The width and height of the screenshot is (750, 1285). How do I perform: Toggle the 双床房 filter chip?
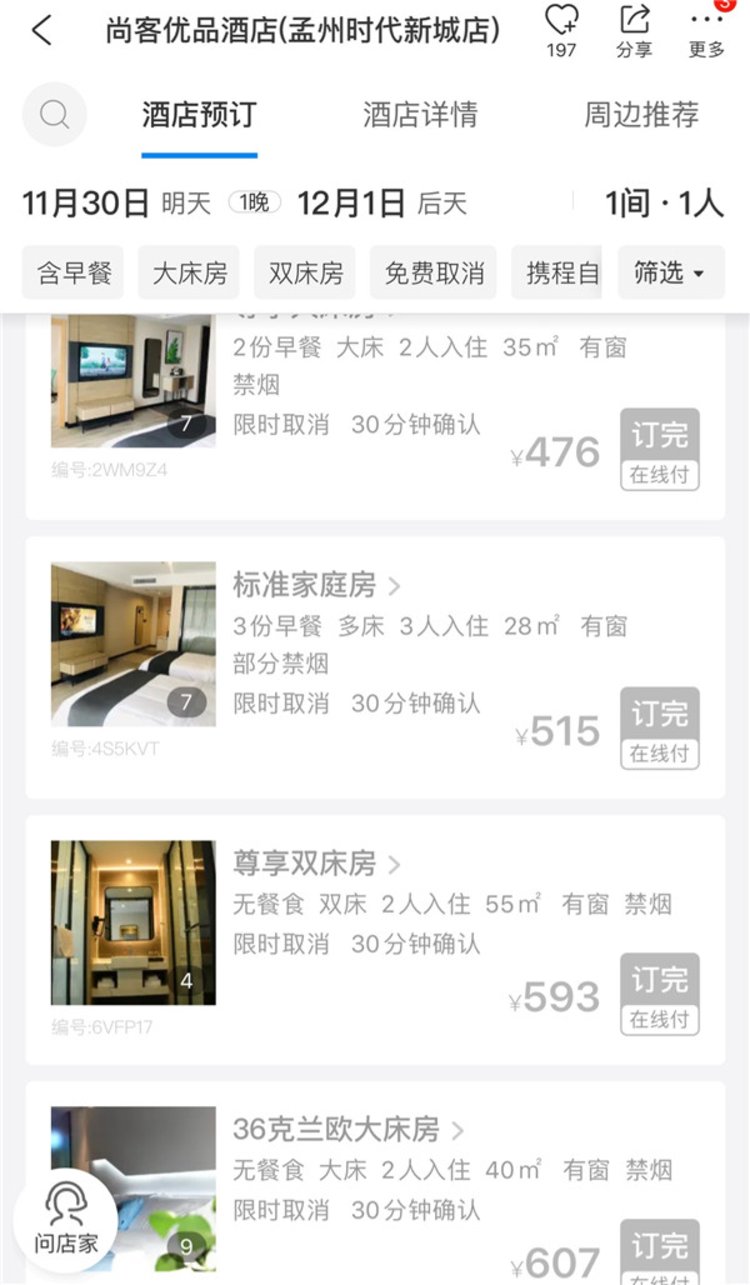tap(303, 272)
